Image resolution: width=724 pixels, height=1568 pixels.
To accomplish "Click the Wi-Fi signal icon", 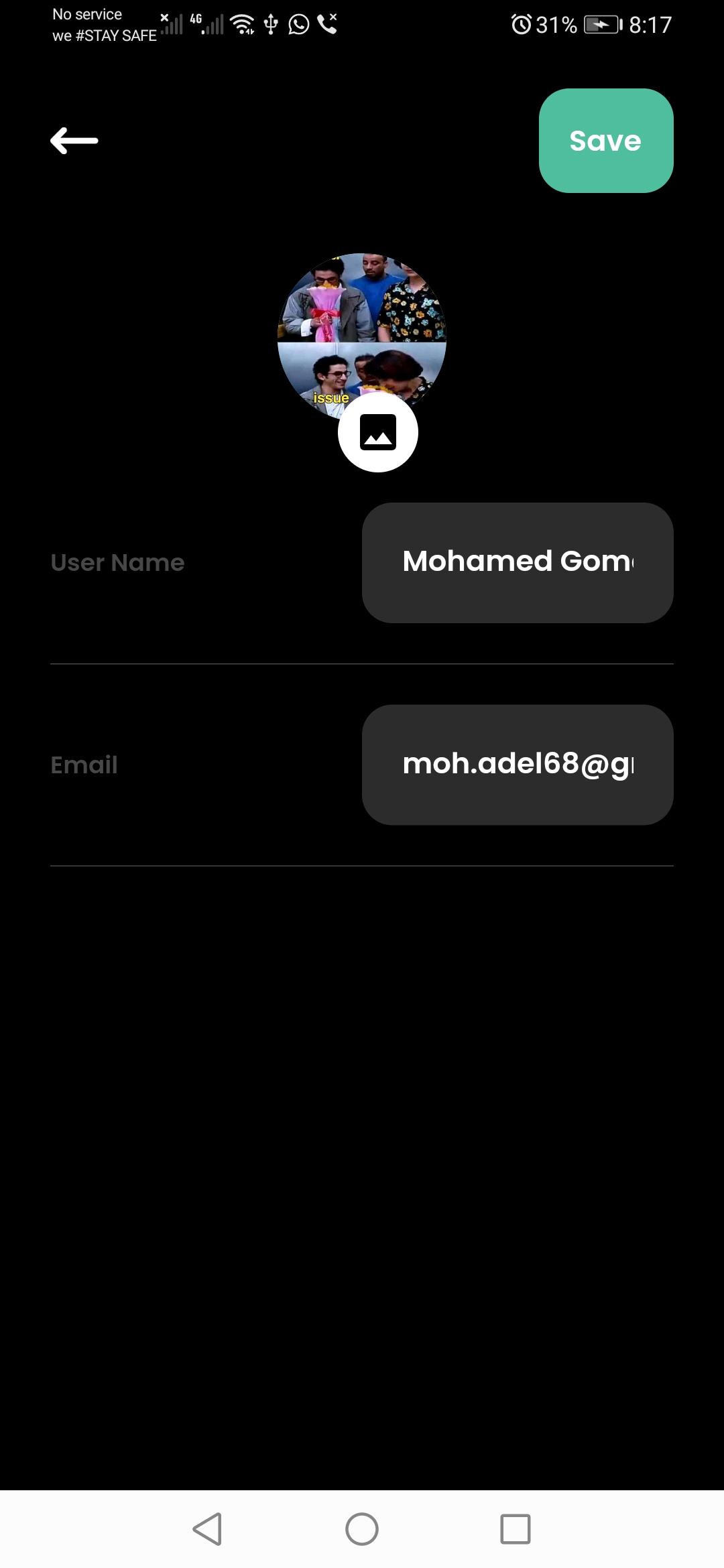I will point(241,25).
